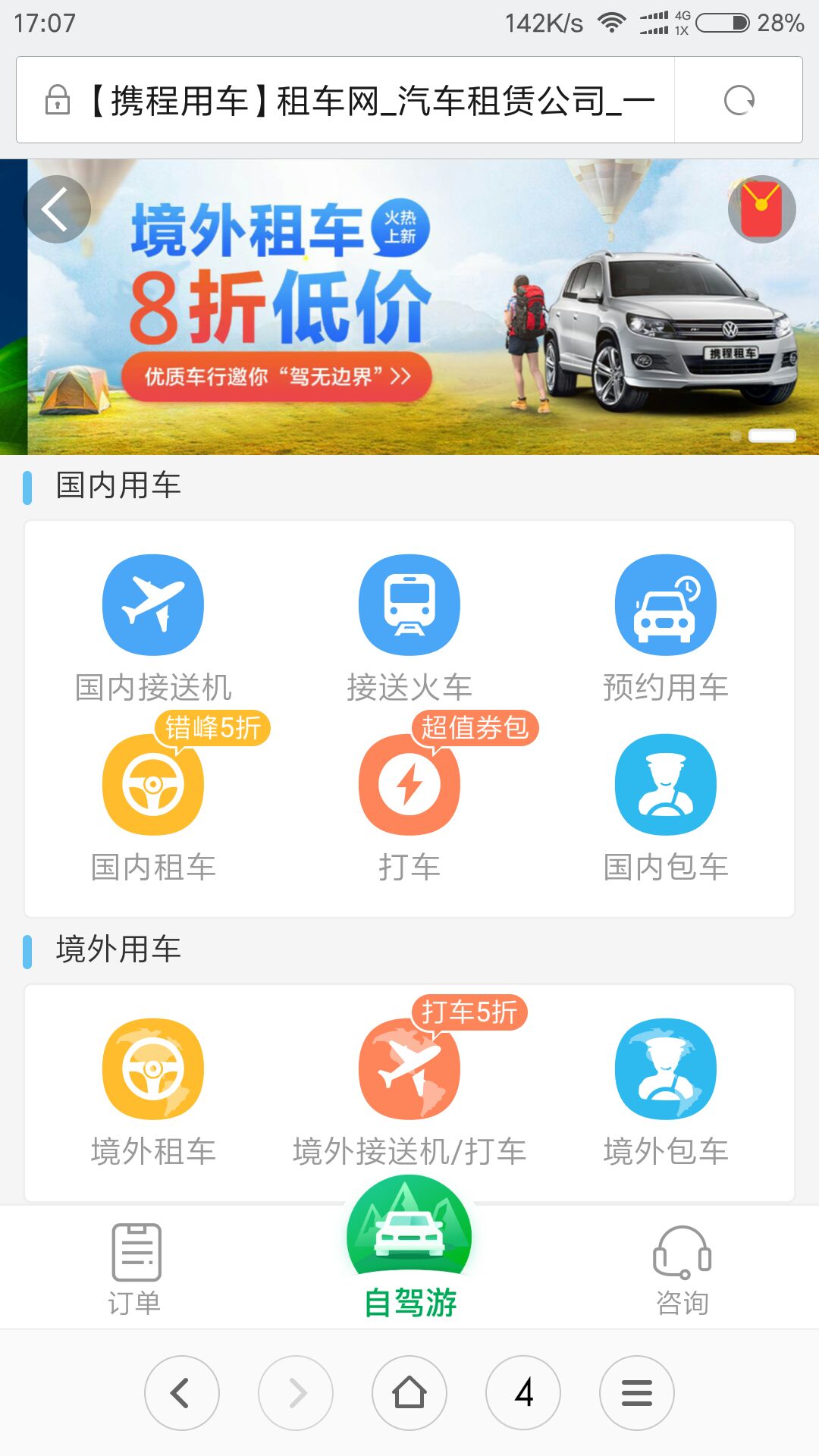Go to browser home page
This screenshot has height=1456, width=819.
tap(409, 1393)
